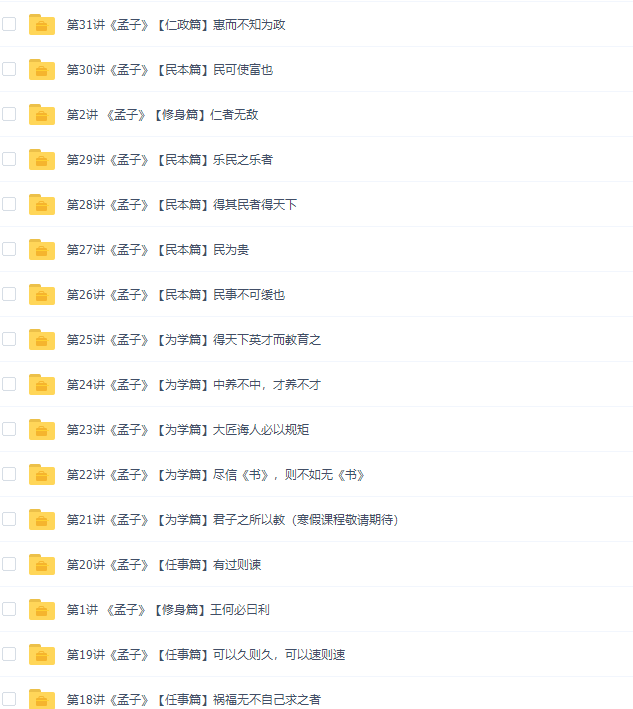Open folder 第23讲 大匠诲人必以规矩
Viewport: 633px width, 709px height.
coord(187,429)
